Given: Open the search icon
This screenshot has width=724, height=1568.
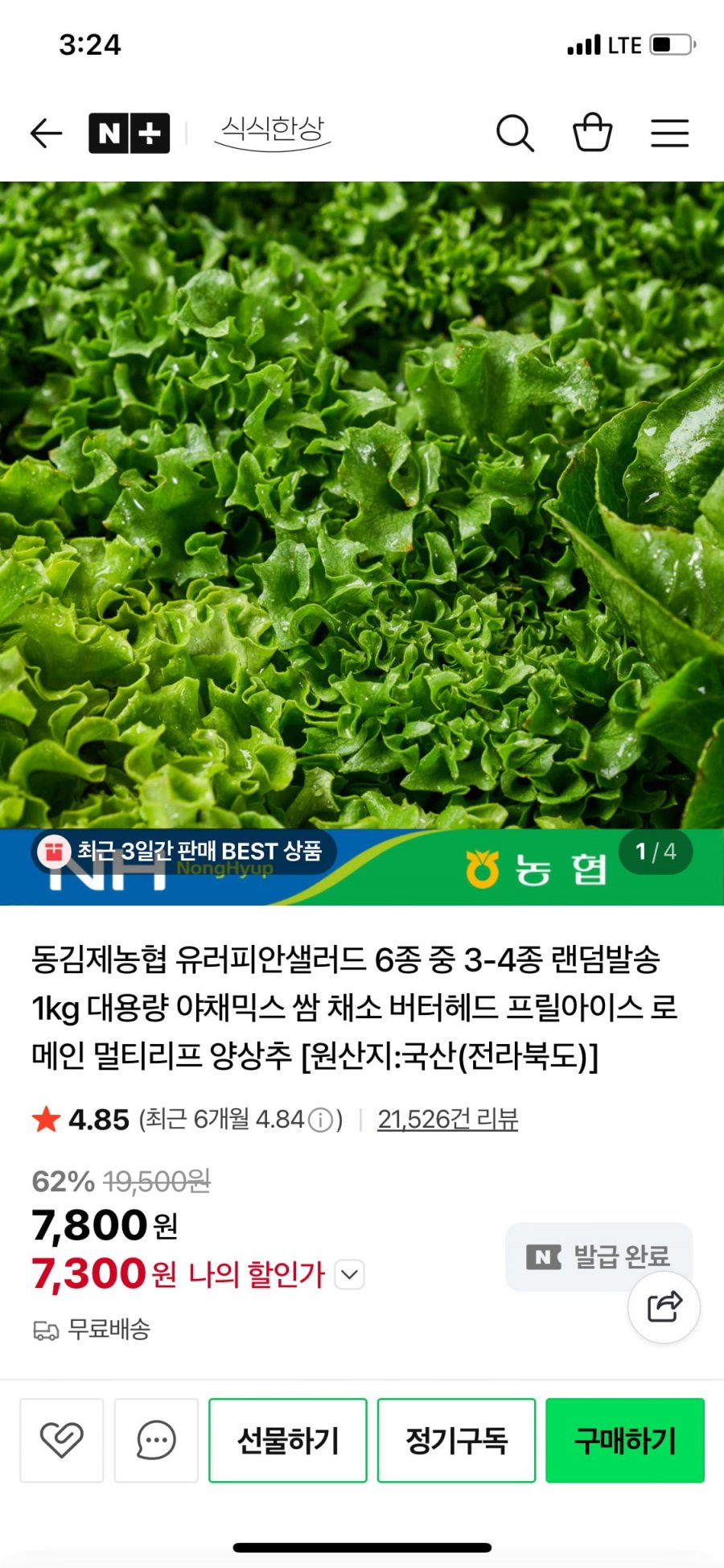Looking at the screenshot, I should [515, 133].
